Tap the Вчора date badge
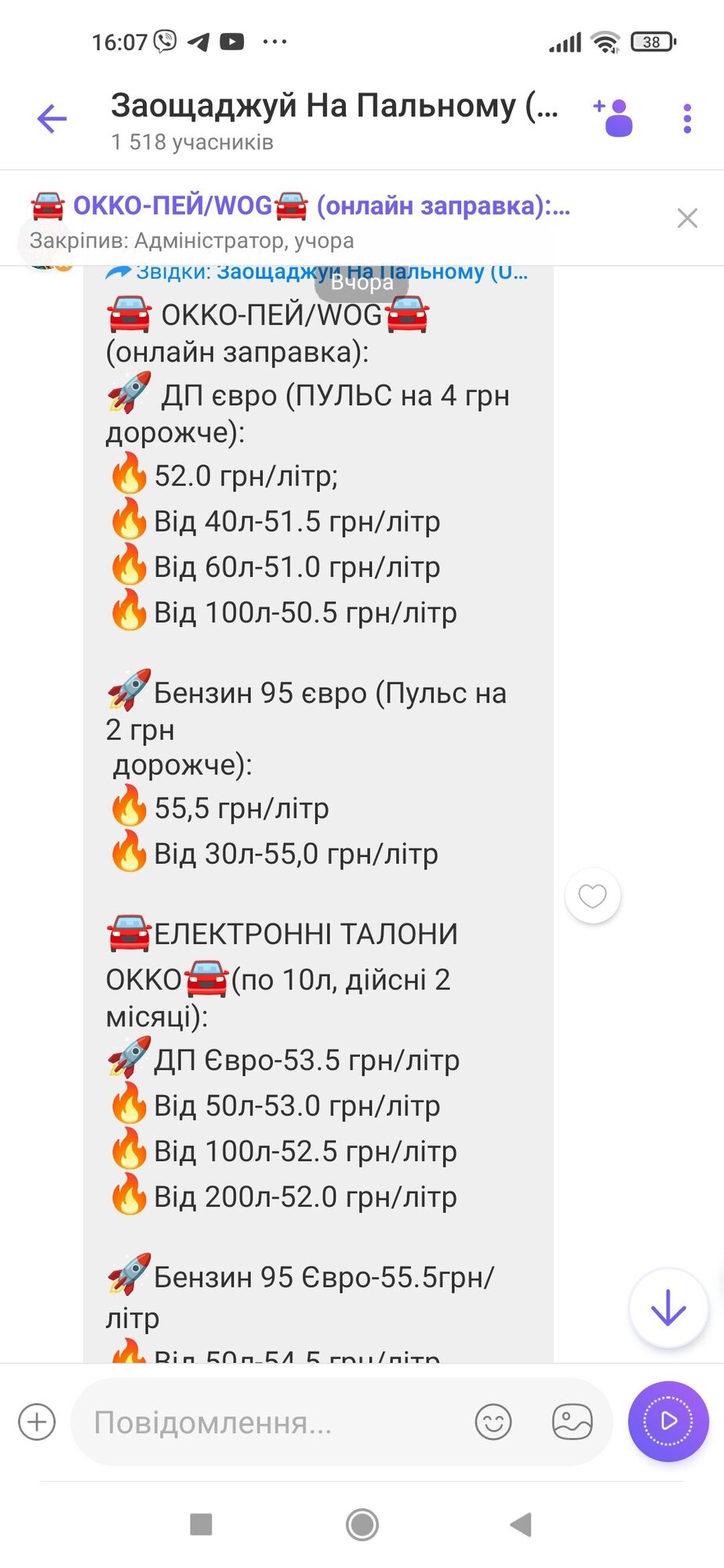The height and width of the screenshot is (1568, 724). click(x=362, y=282)
